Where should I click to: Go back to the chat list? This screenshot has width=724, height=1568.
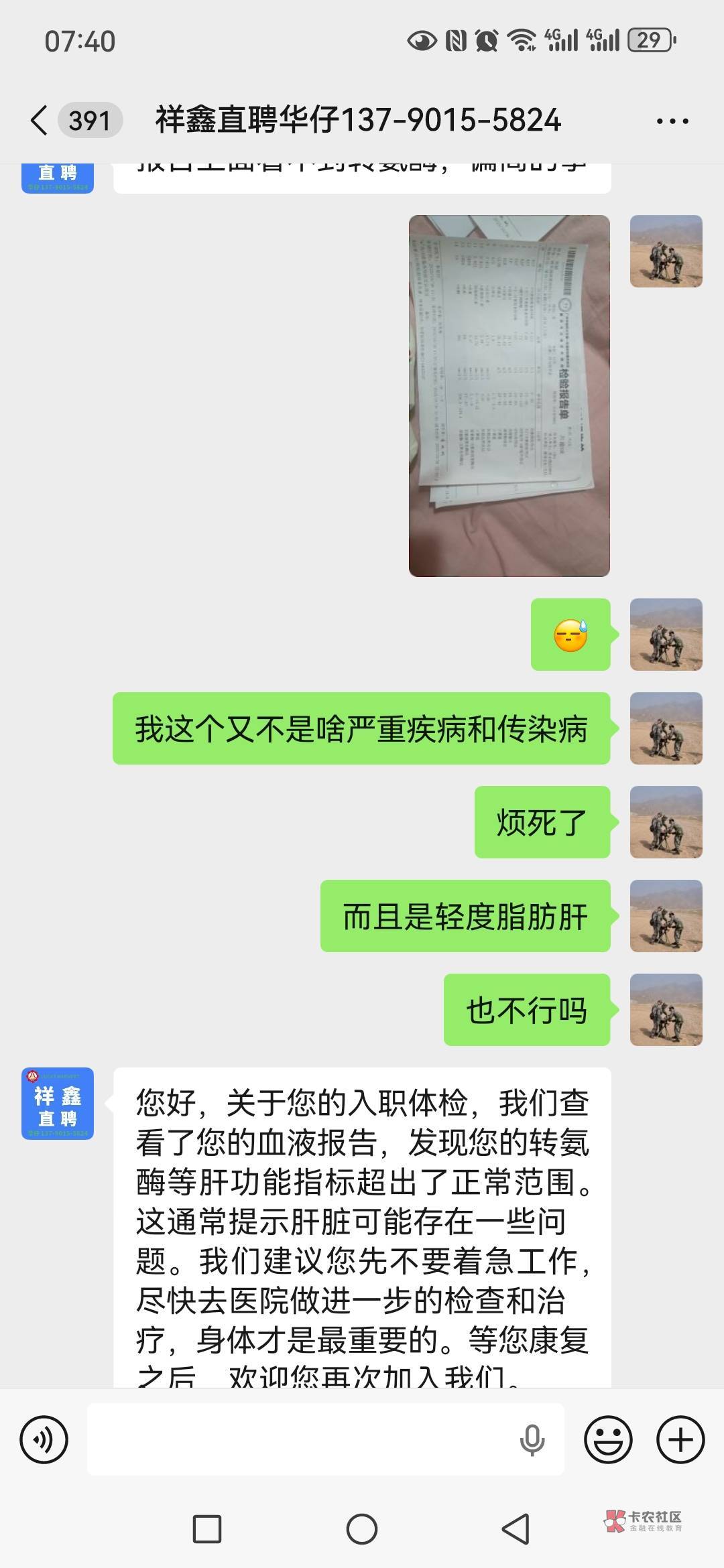point(40,121)
